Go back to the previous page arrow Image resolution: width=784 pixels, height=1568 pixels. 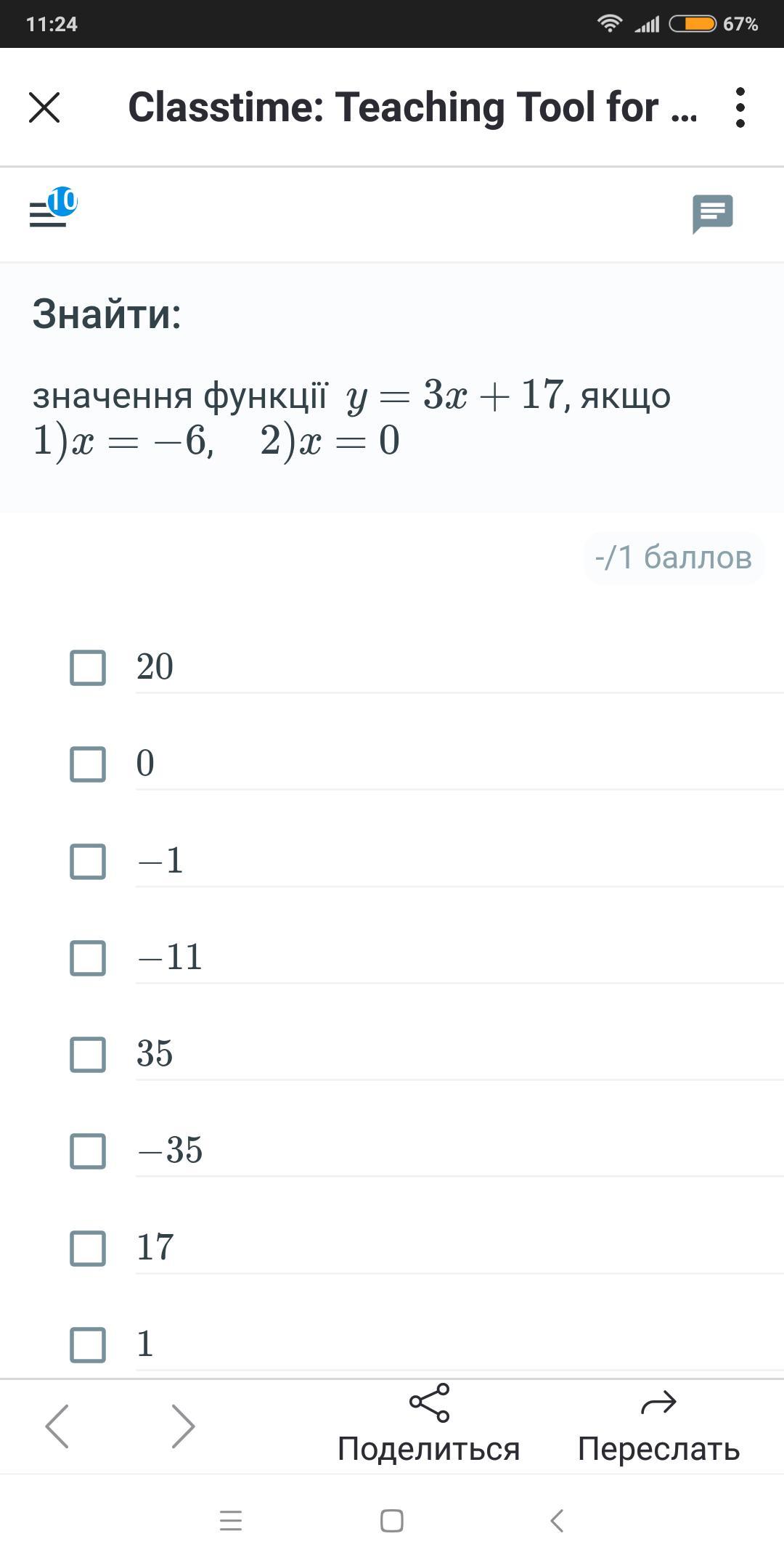57,1426
